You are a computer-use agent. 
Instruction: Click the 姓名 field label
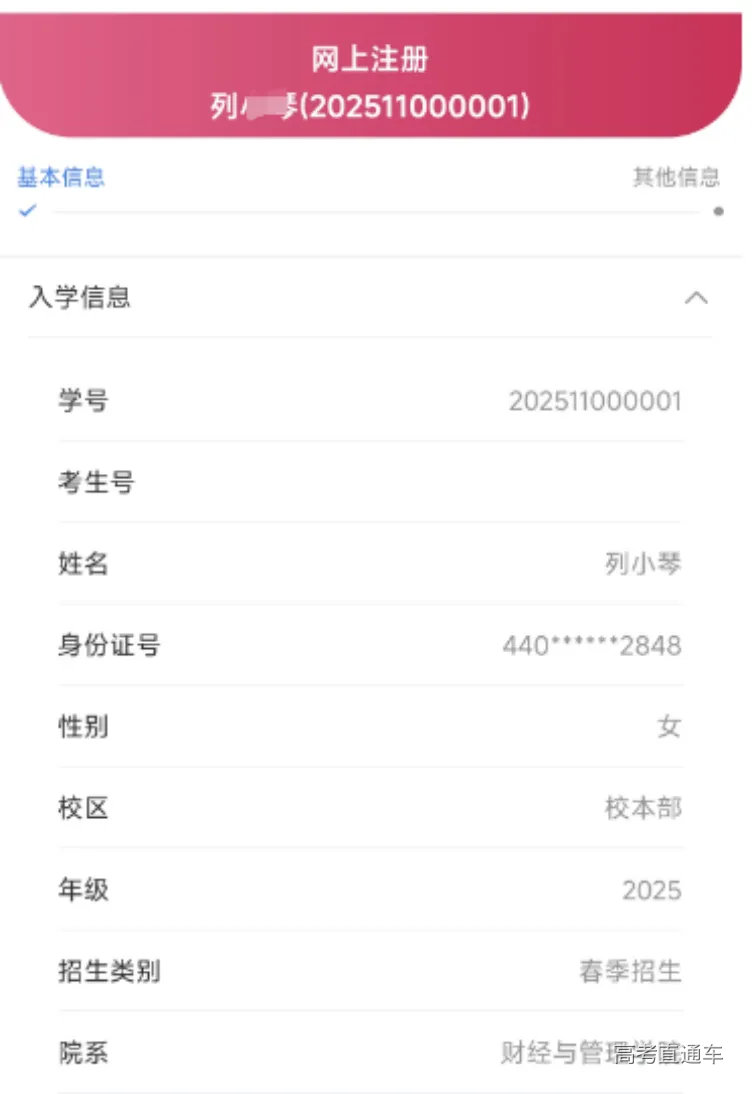pos(80,563)
